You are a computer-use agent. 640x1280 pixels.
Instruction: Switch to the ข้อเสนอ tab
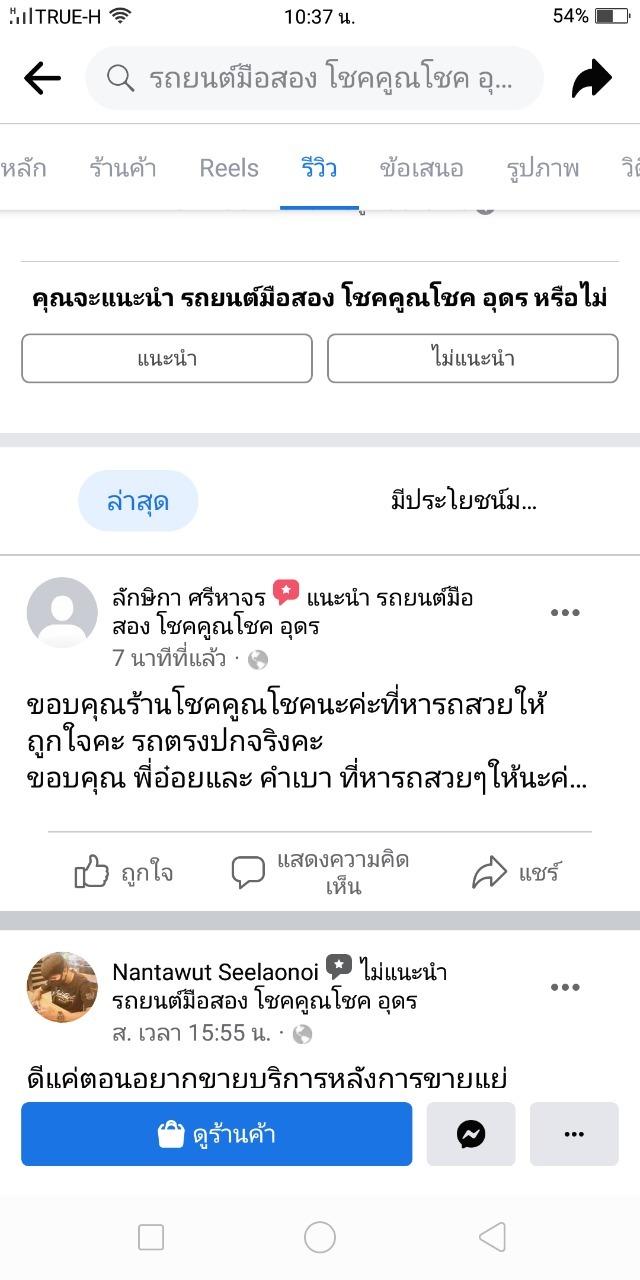(421, 168)
